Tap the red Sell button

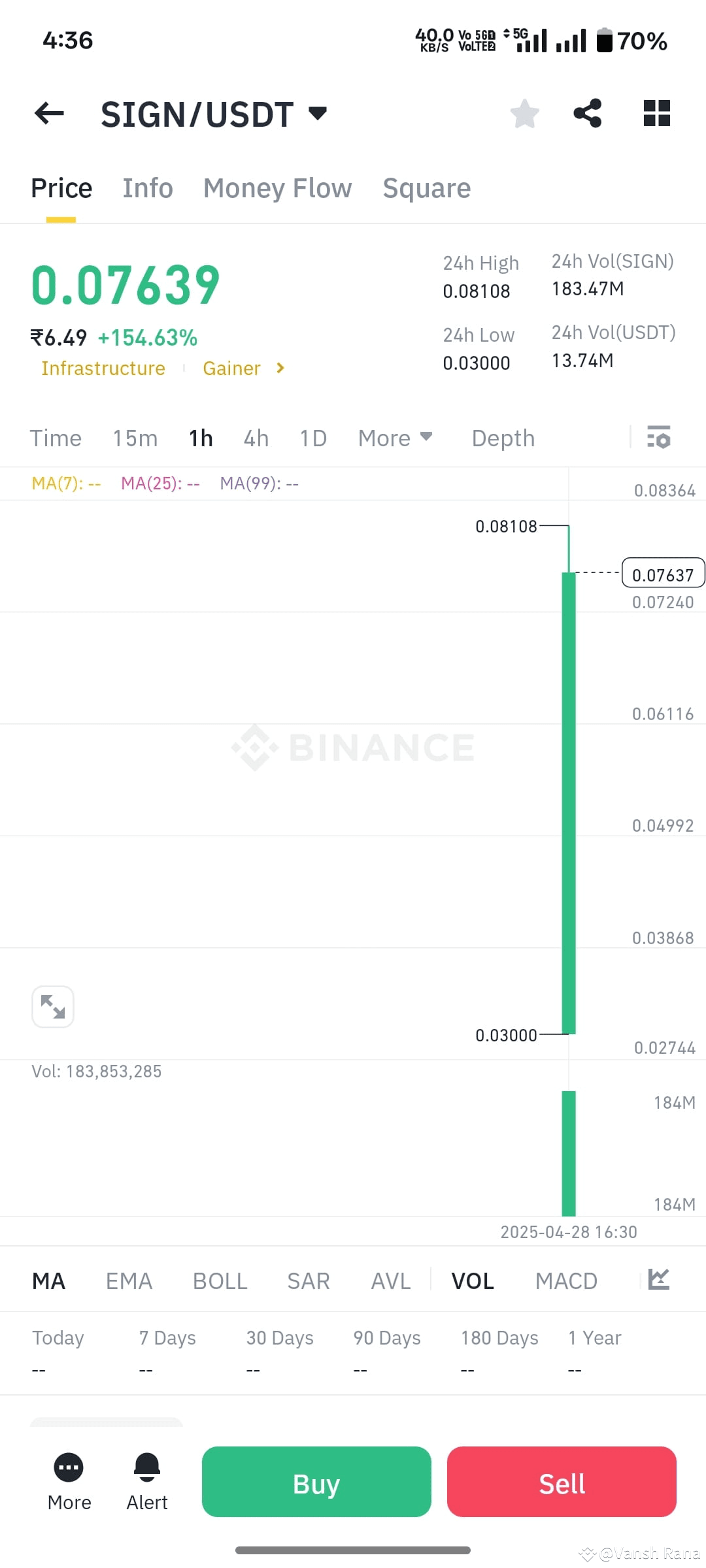(561, 1482)
